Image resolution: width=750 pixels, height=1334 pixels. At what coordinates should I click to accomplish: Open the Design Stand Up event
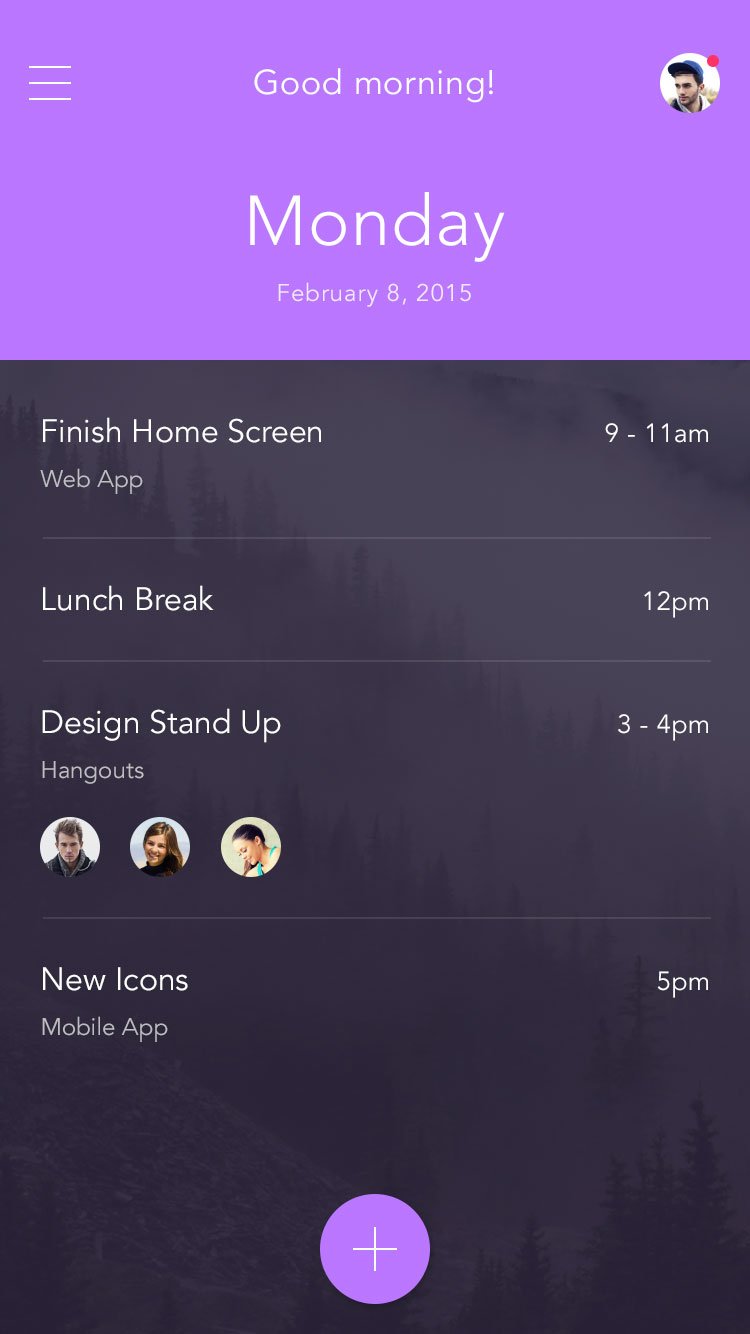tap(161, 723)
